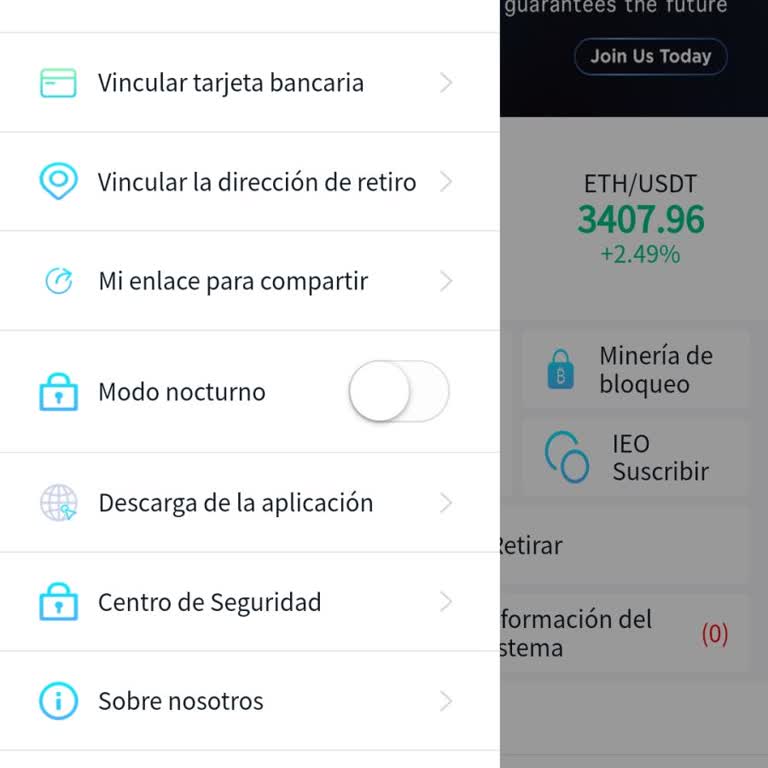Screen dimensions: 768x768
Task: Toggle the Modo nocturno switch
Action: click(399, 391)
